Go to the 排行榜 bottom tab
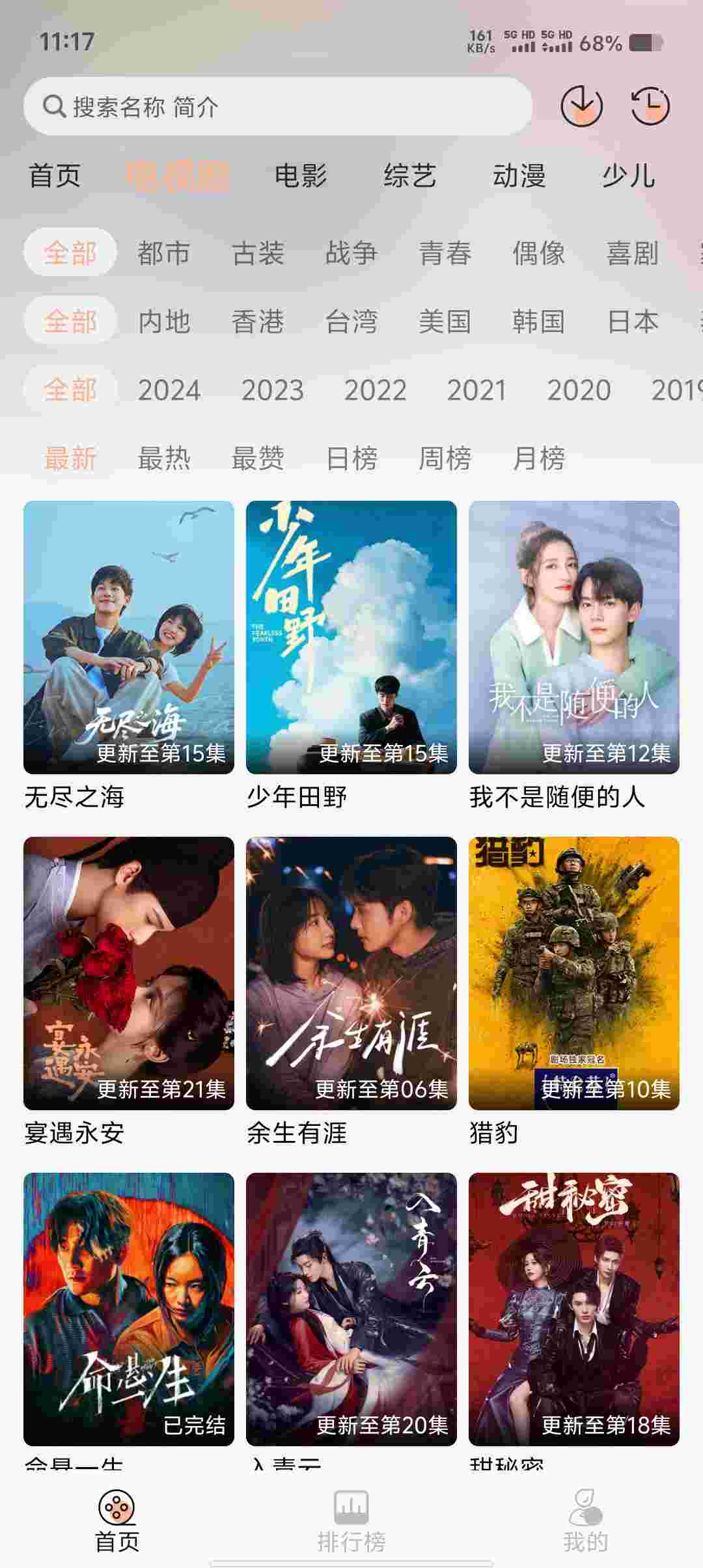The image size is (703, 1568). 351,1521
